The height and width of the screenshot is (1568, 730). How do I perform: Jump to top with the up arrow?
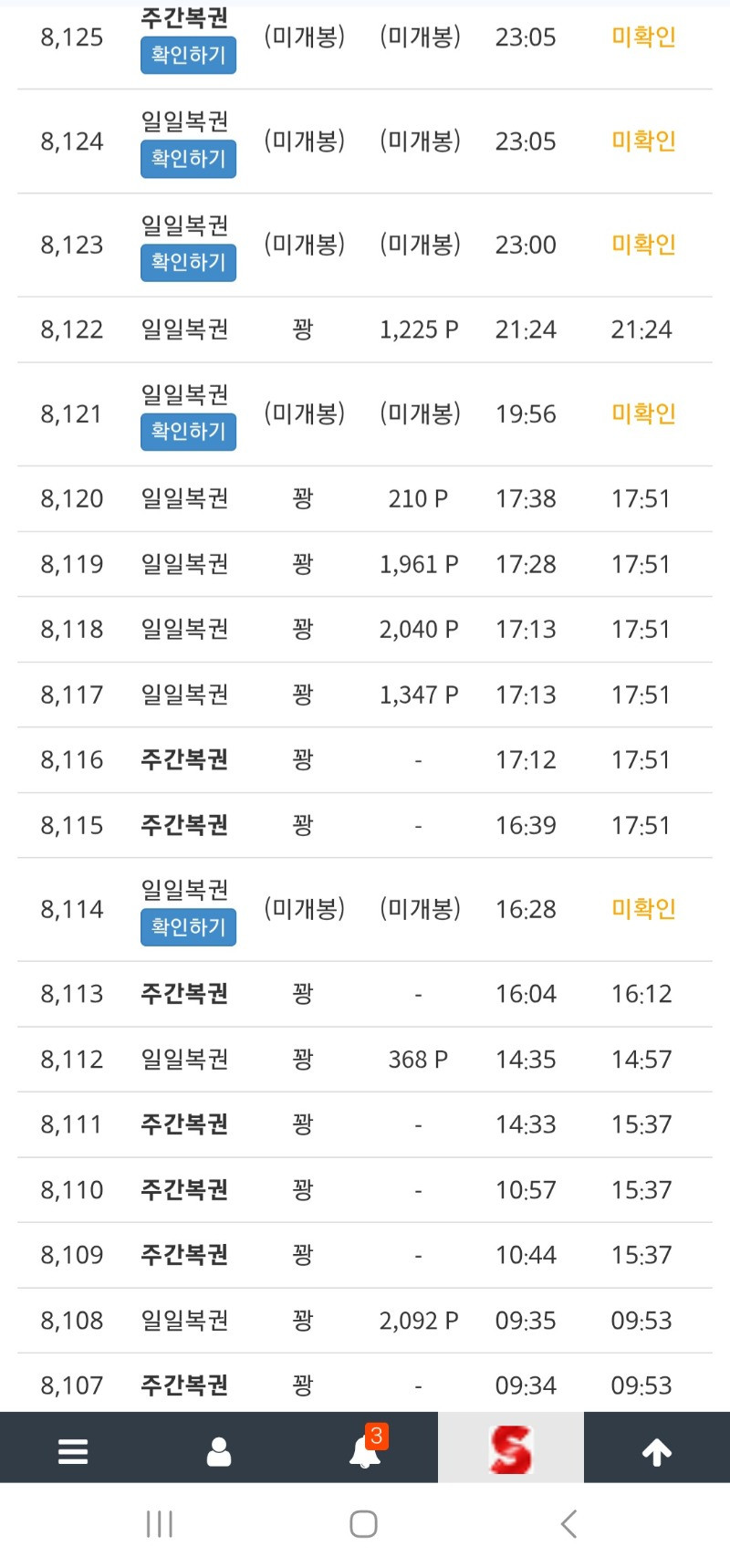coord(657,1451)
